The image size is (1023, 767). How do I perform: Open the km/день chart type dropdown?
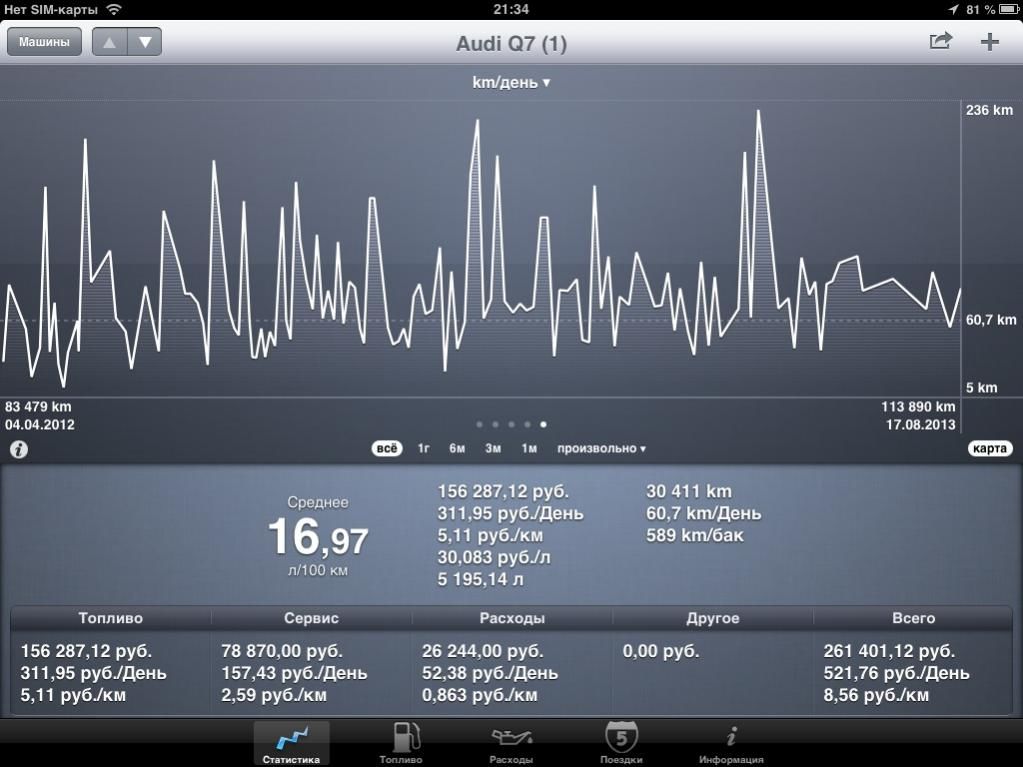511,83
